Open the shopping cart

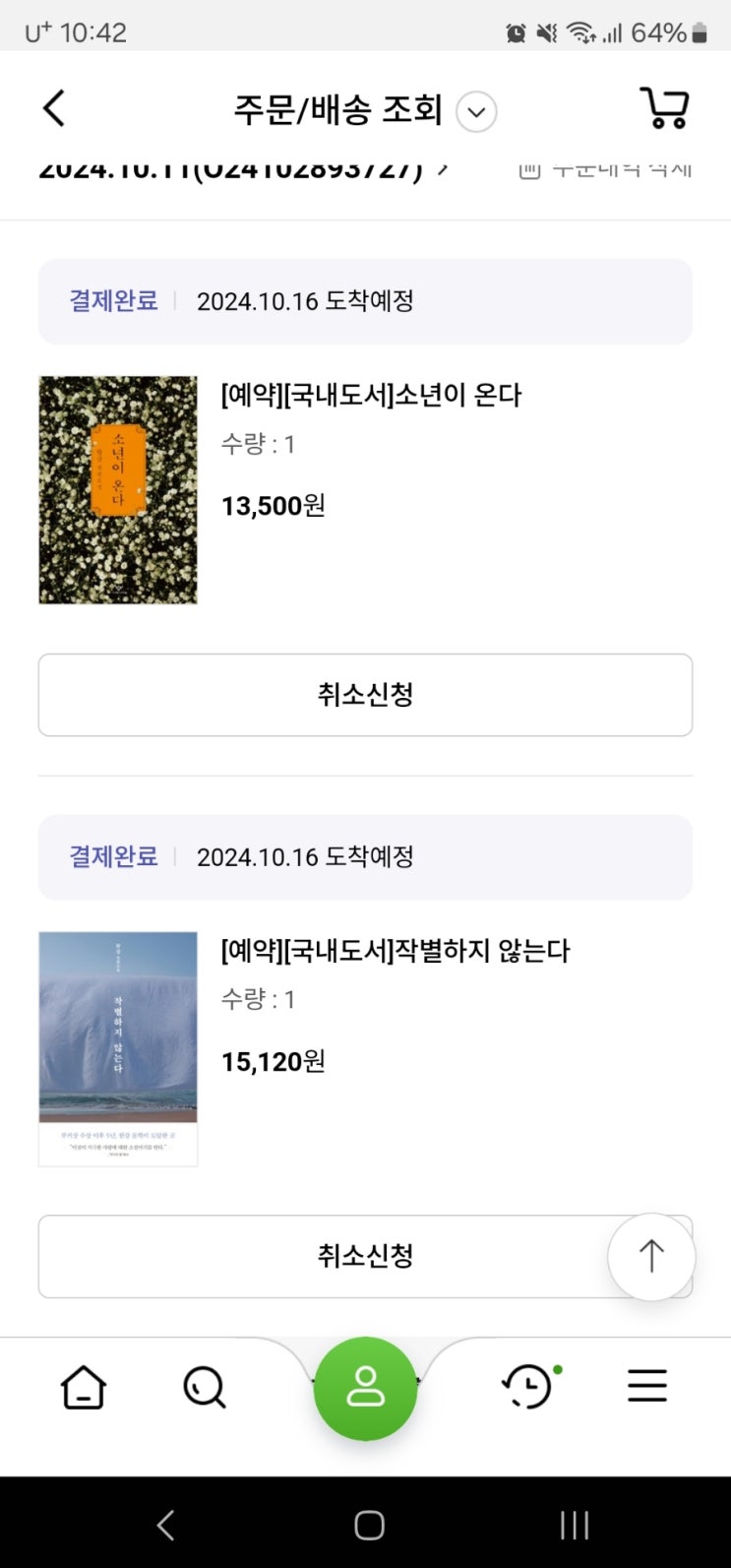pos(665,108)
